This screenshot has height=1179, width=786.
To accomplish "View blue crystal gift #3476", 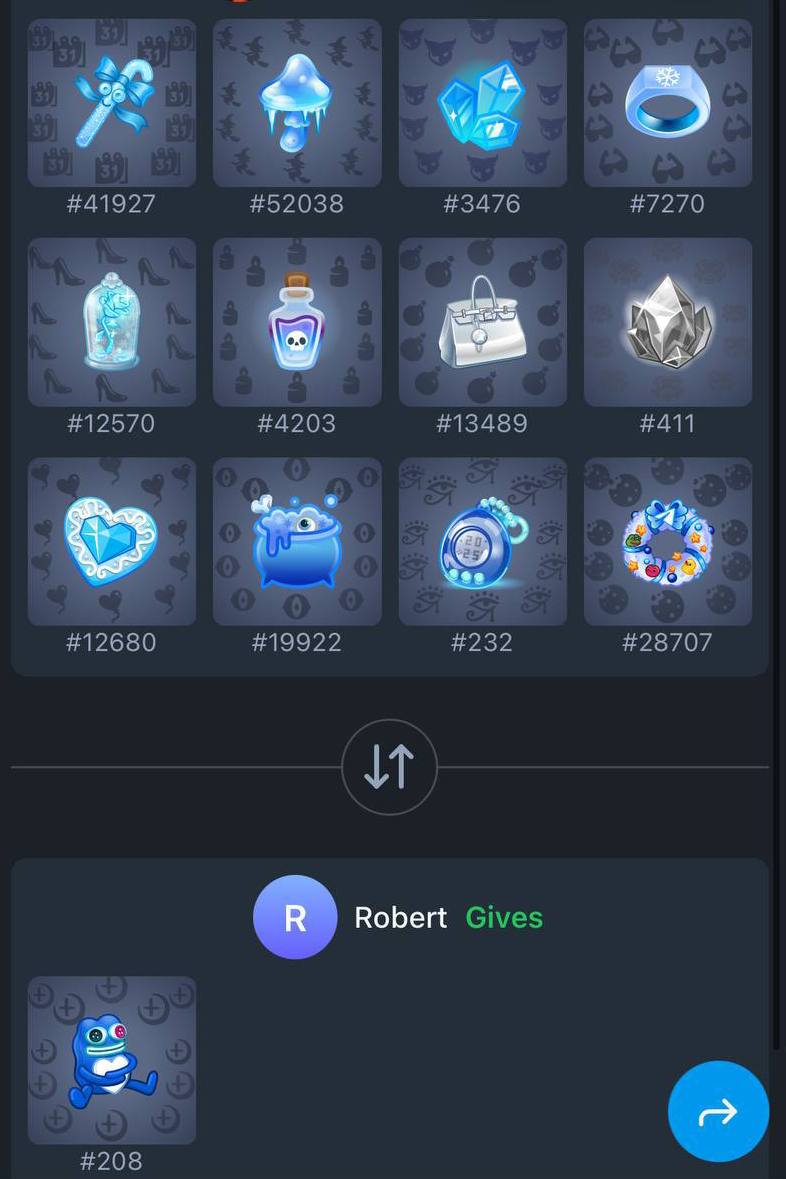I will (482, 102).
